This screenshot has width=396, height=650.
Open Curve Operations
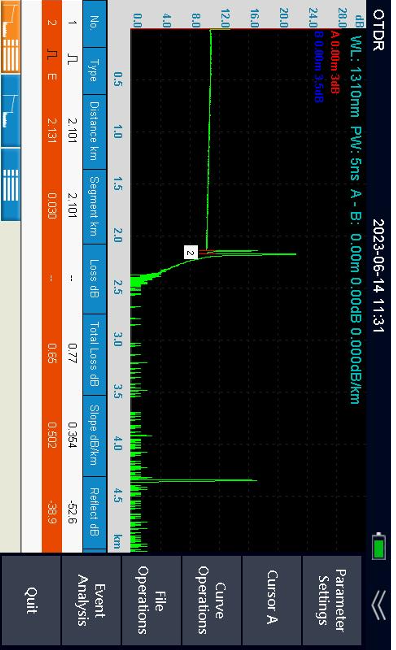point(211,599)
